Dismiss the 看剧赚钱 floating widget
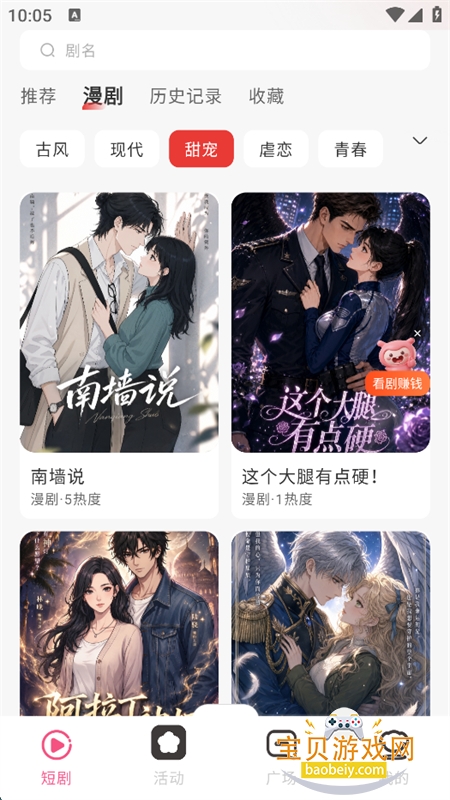This screenshot has width=450, height=800. (x=417, y=333)
